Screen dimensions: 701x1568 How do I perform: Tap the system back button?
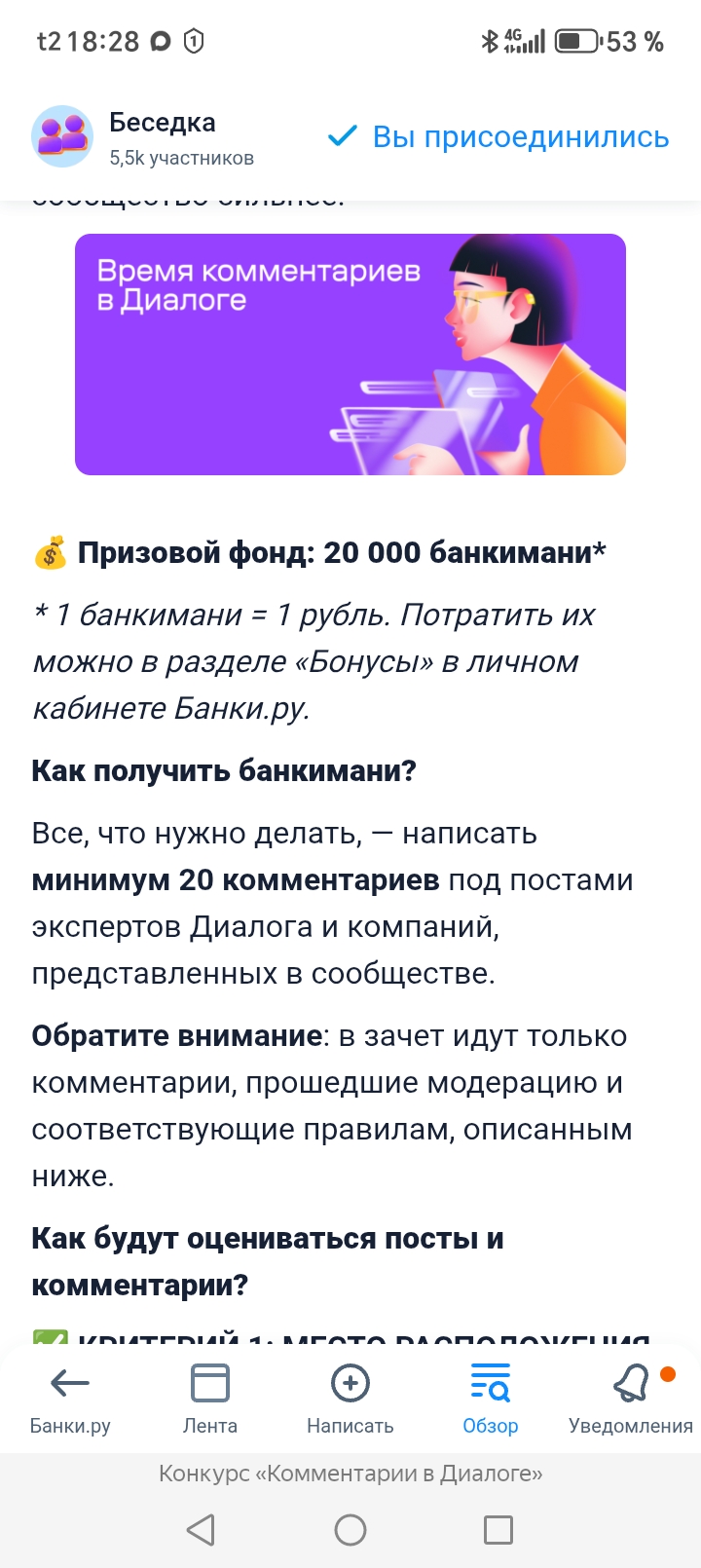click(201, 1530)
